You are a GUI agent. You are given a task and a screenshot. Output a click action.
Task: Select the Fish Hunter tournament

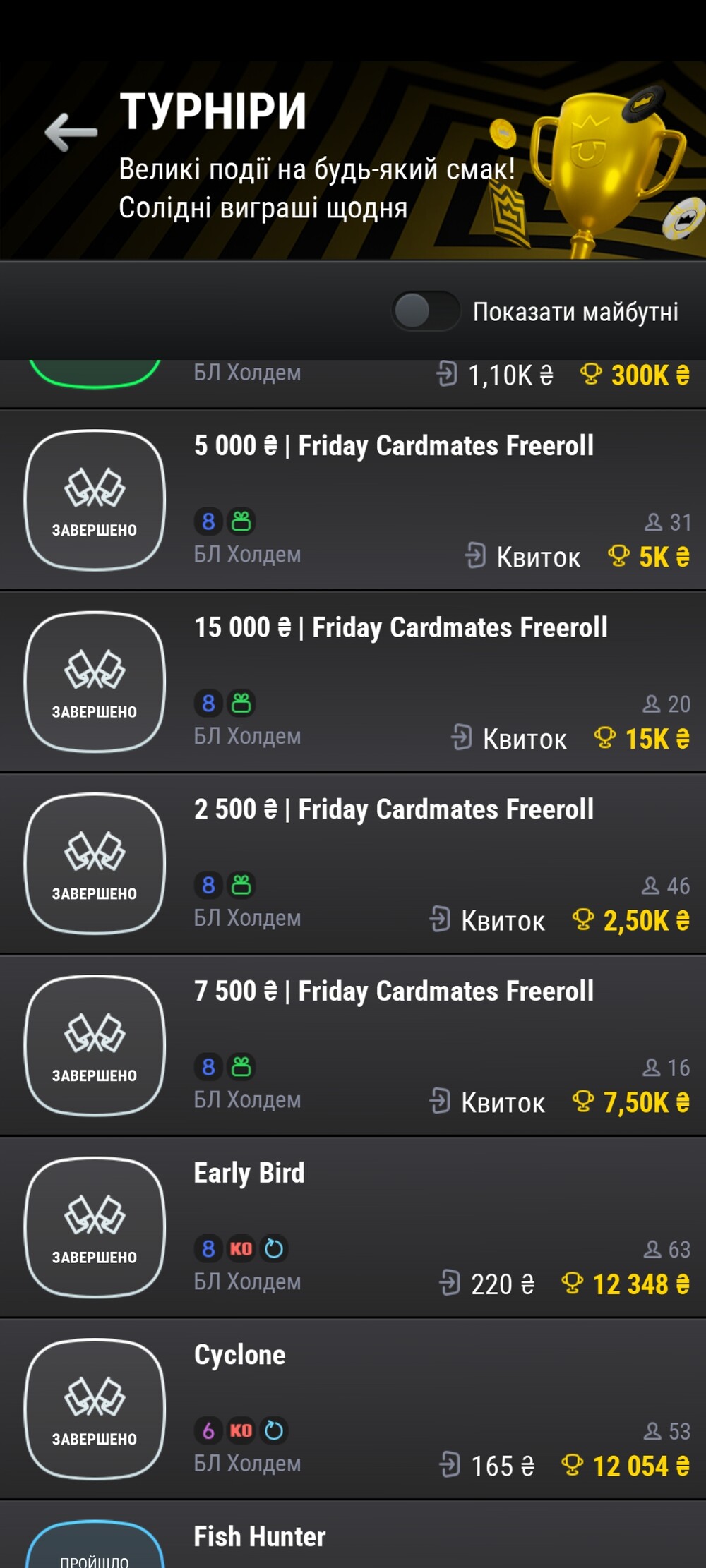coord(260,1537)
